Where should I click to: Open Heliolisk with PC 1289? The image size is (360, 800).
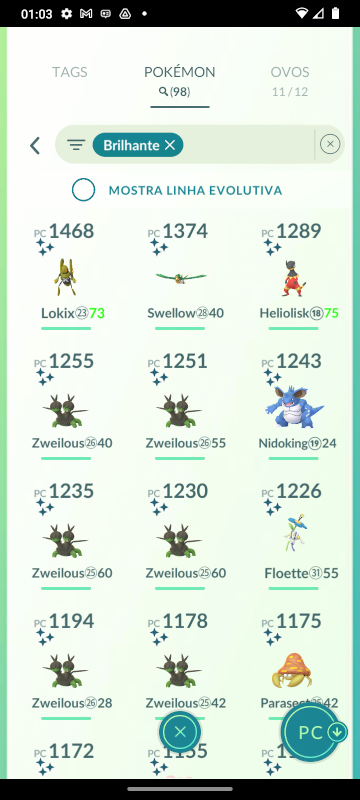coord(294,276)
